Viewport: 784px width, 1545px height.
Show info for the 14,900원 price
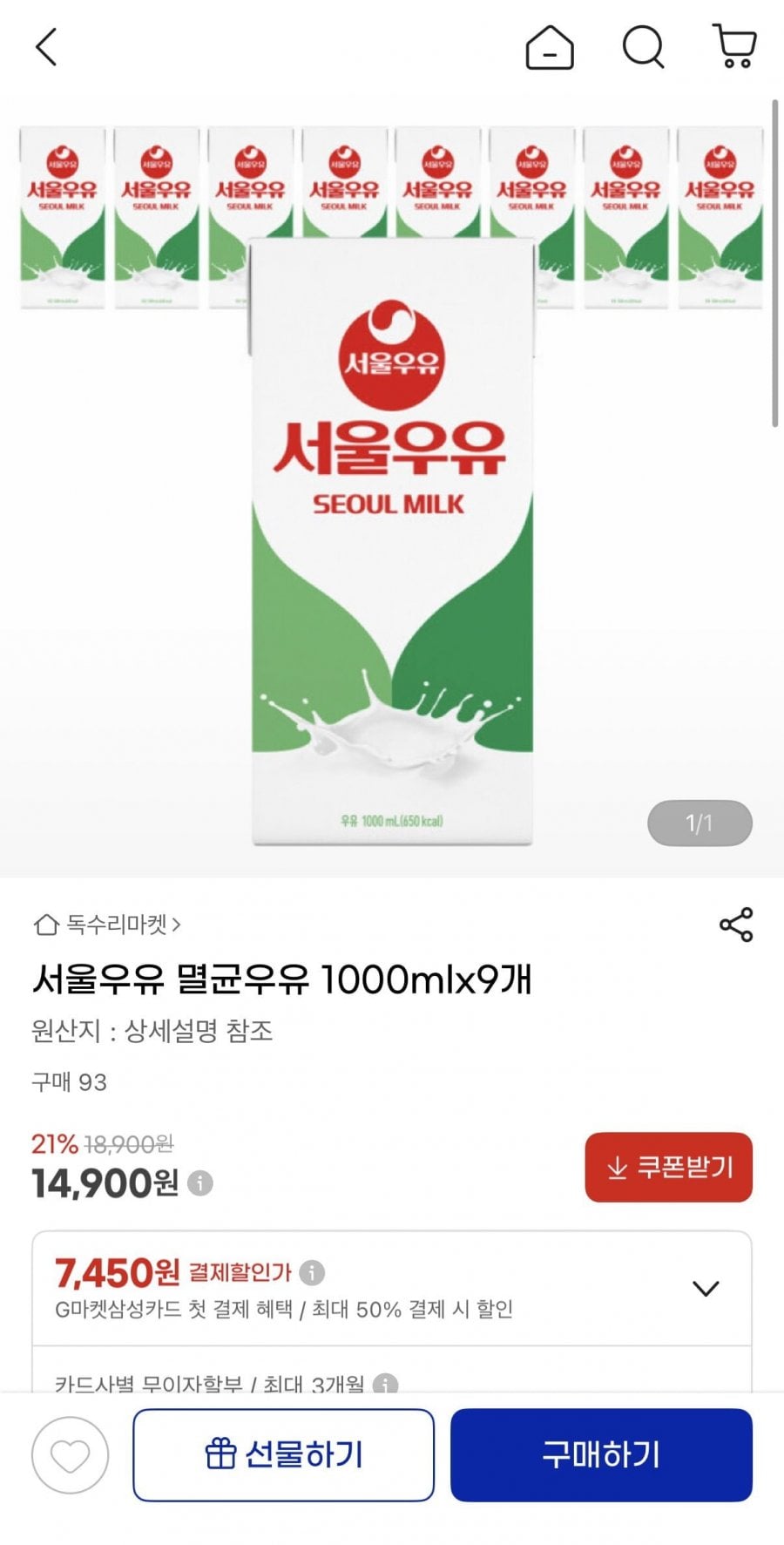(200, 1184)
